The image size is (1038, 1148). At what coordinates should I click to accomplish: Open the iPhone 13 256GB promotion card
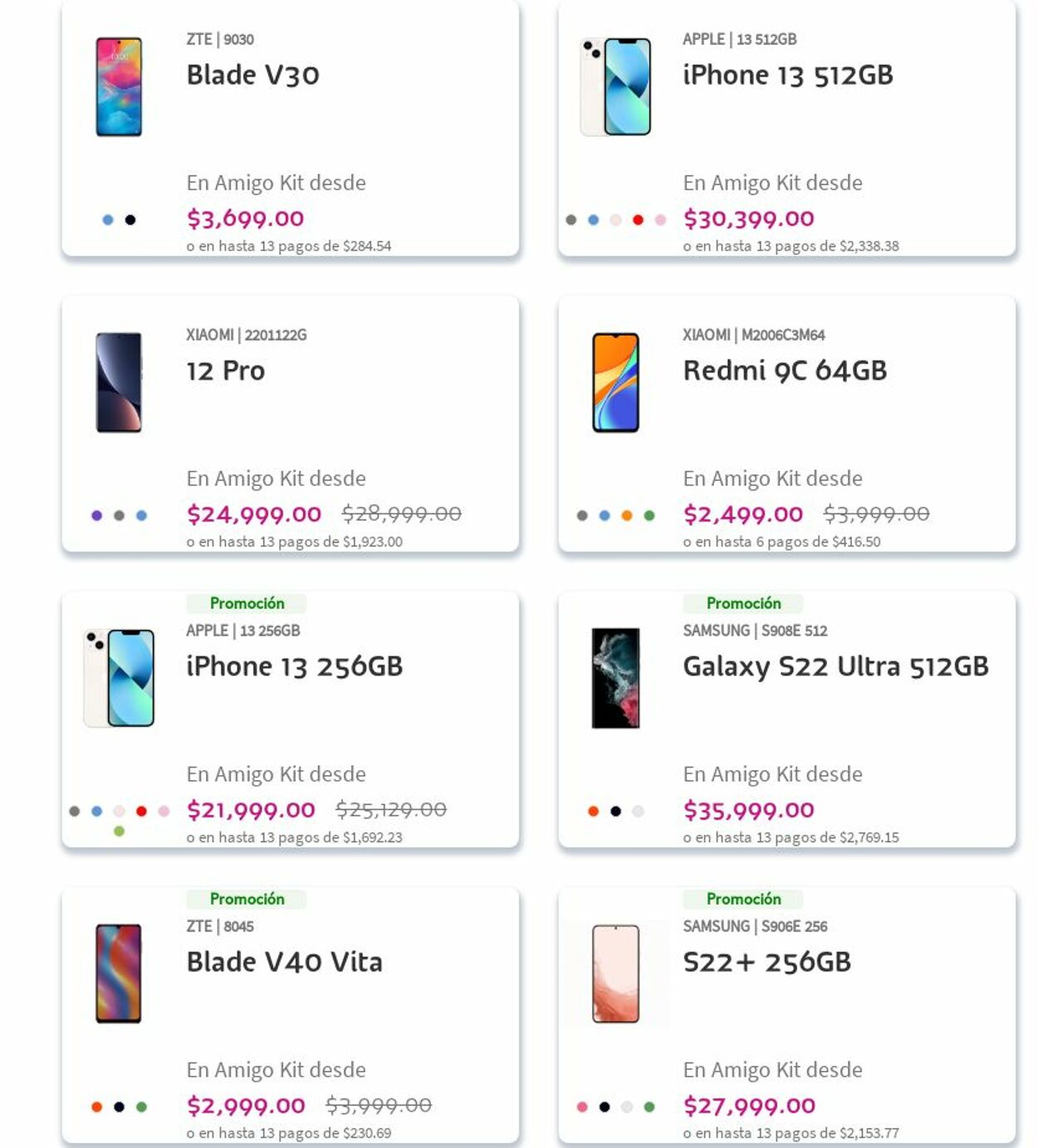(294, 666)
